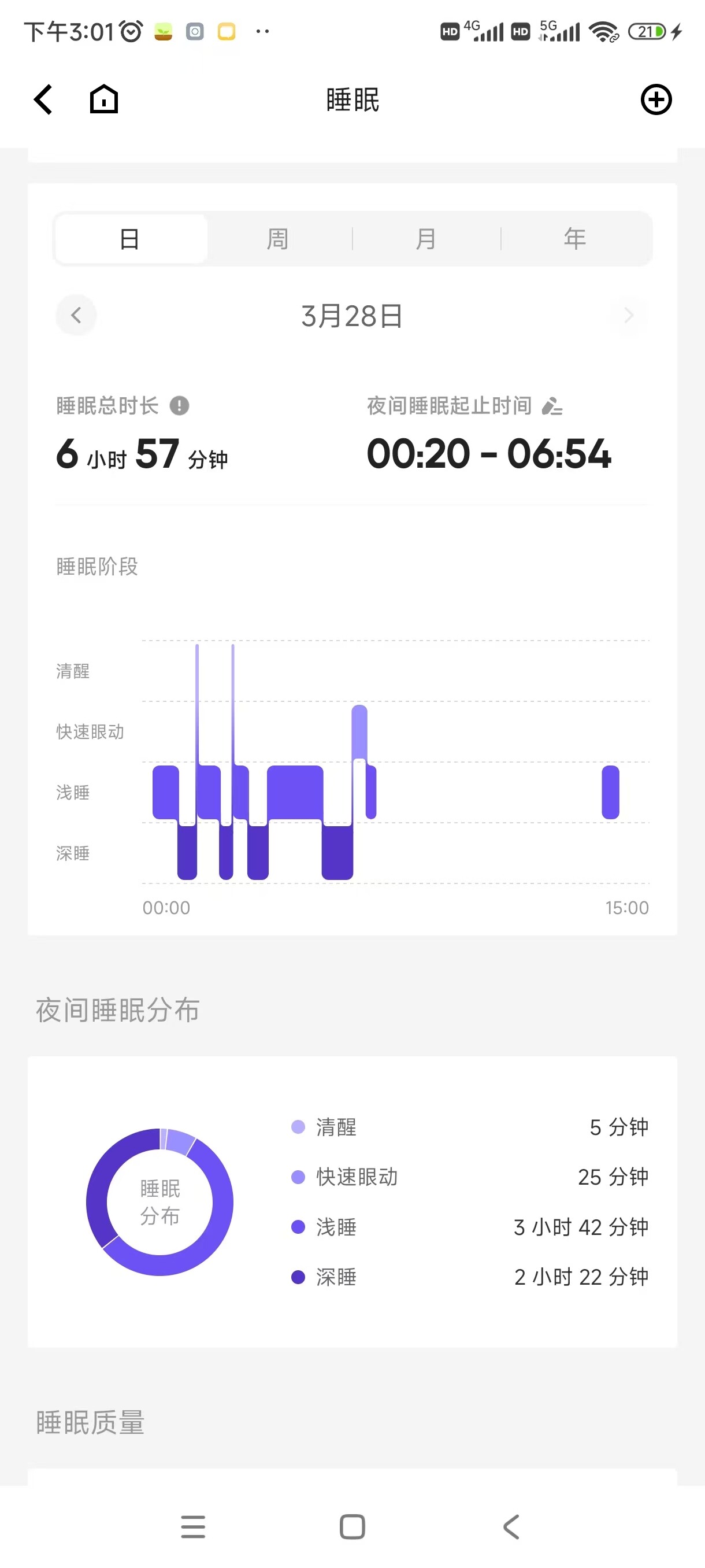Go to the day before 3月28日
The height and width of the screenshot is (1568, 705).
(76, 315)
